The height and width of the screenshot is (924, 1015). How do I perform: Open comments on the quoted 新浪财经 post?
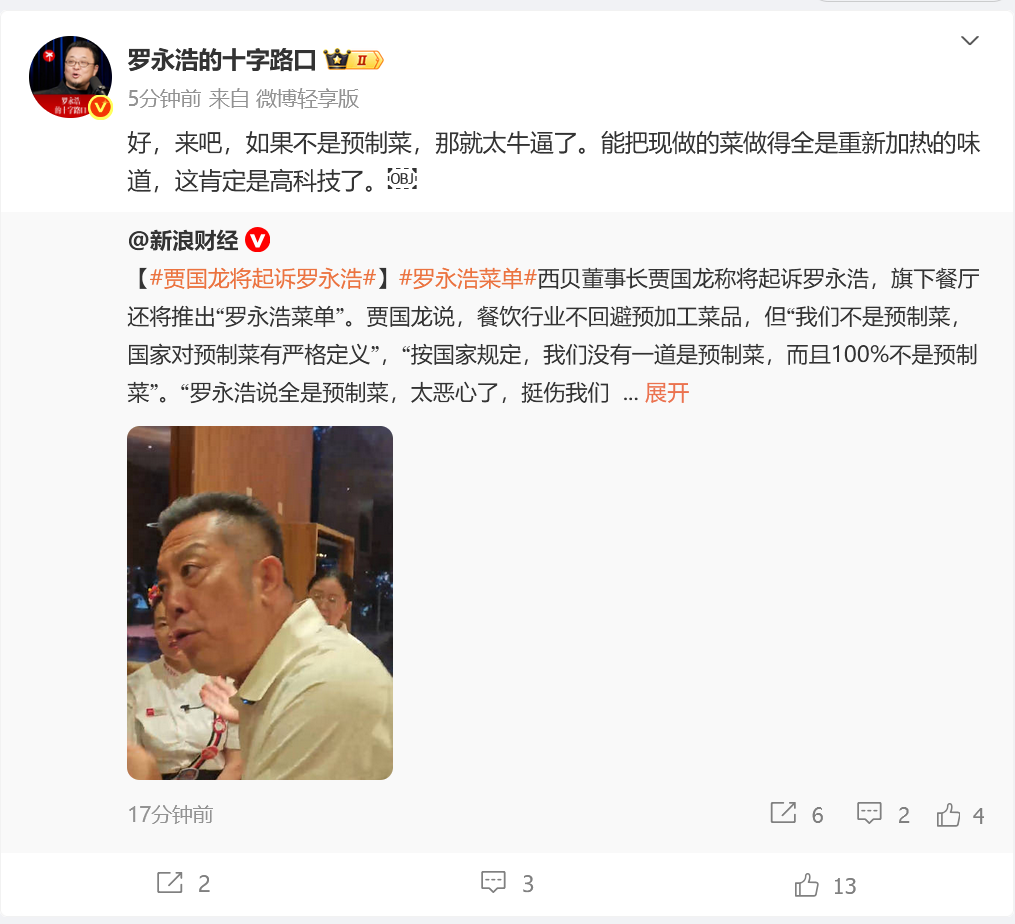click(883, 814)
